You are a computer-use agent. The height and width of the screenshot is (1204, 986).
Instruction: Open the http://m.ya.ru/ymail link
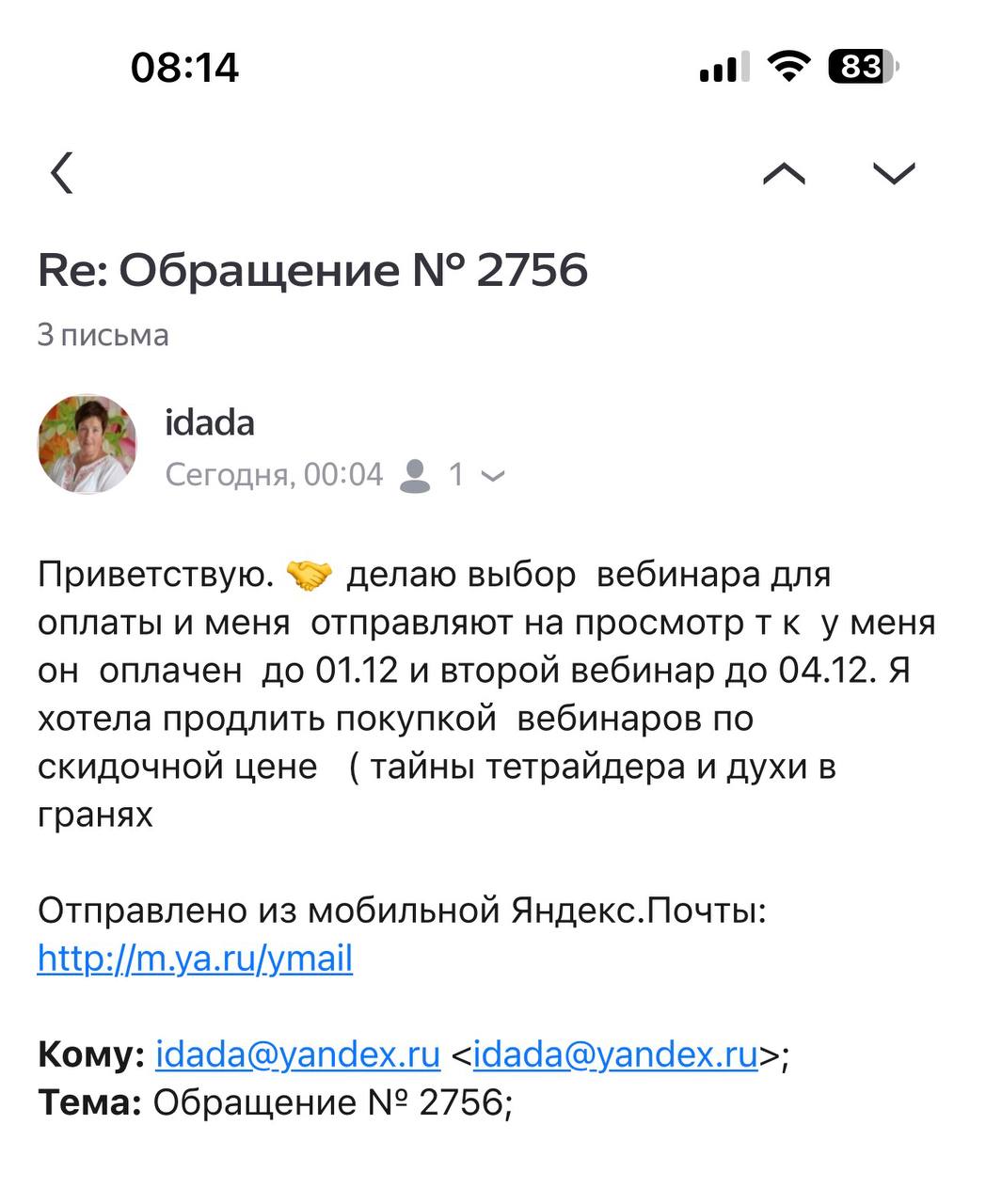coord(195,958)
